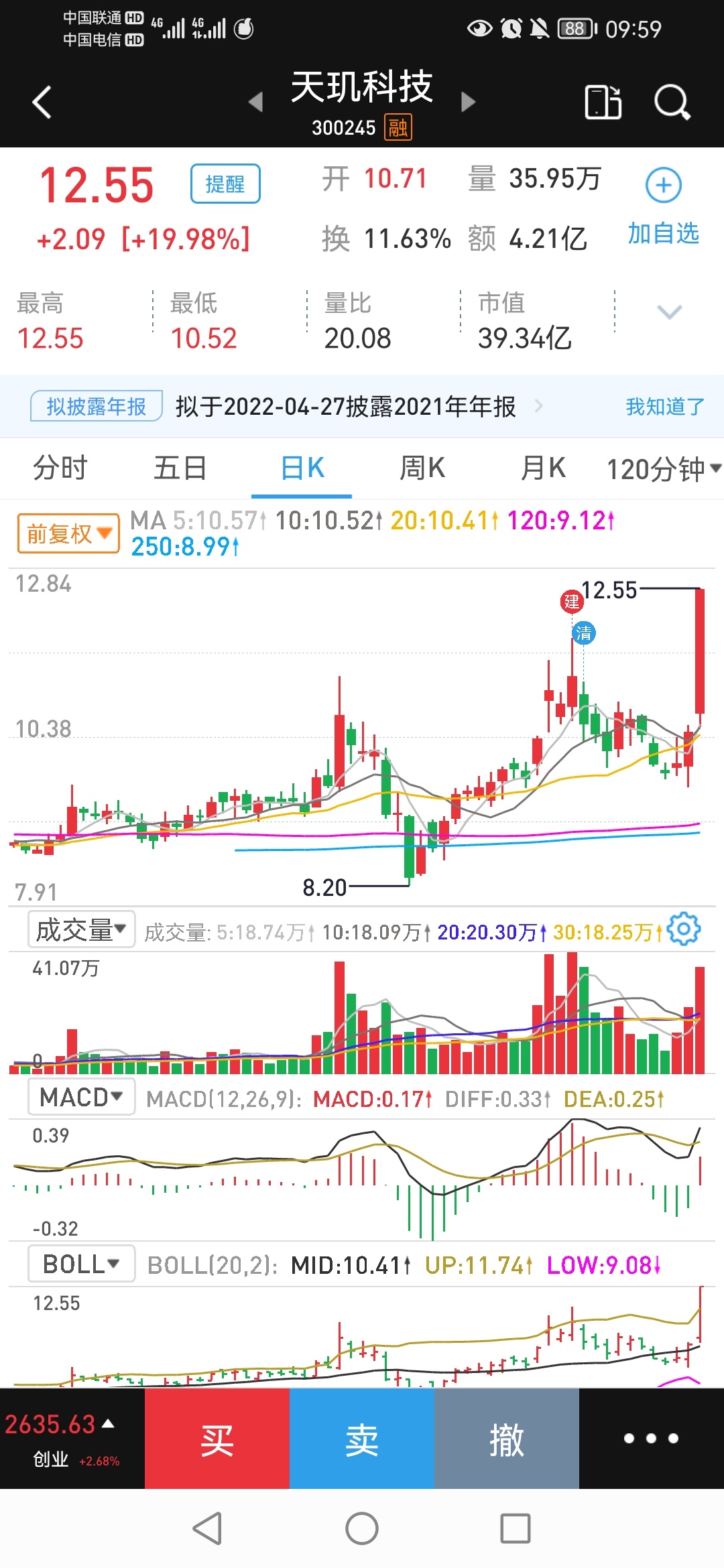Tap the 提醒 alert button

225,184
